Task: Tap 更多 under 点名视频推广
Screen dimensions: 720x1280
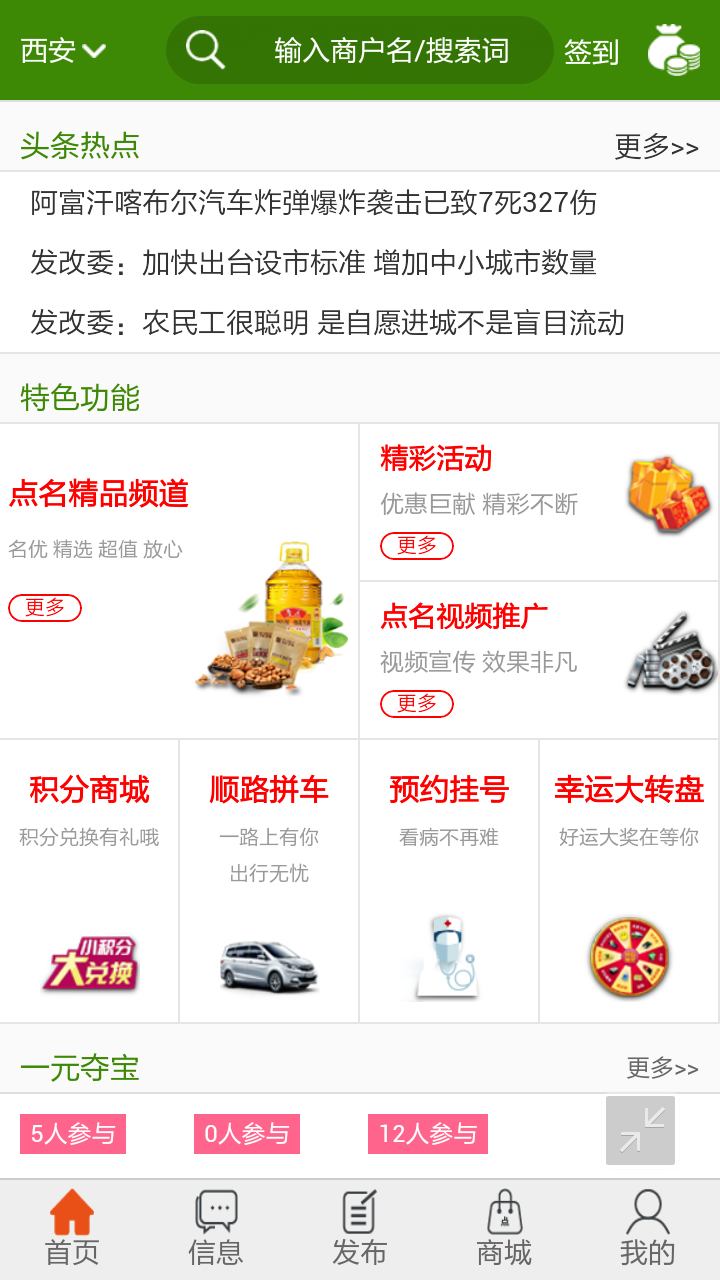Action: 416,704
